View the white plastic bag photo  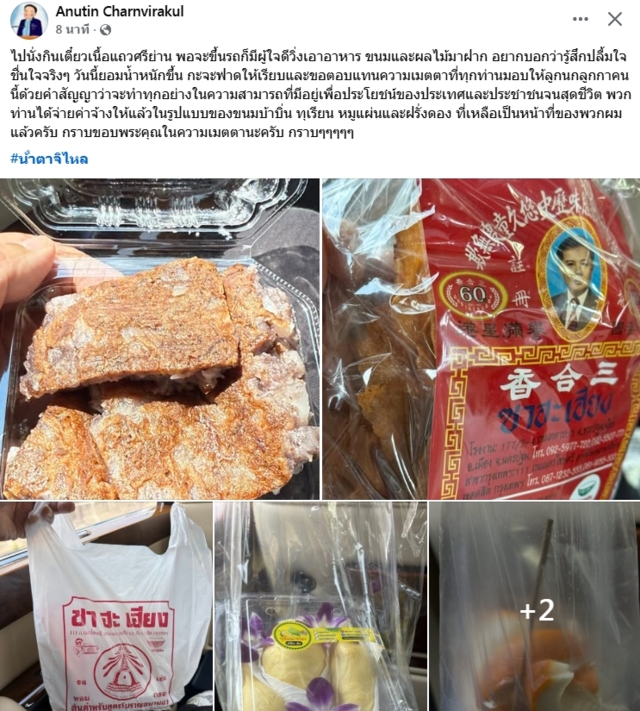[106, 606]
